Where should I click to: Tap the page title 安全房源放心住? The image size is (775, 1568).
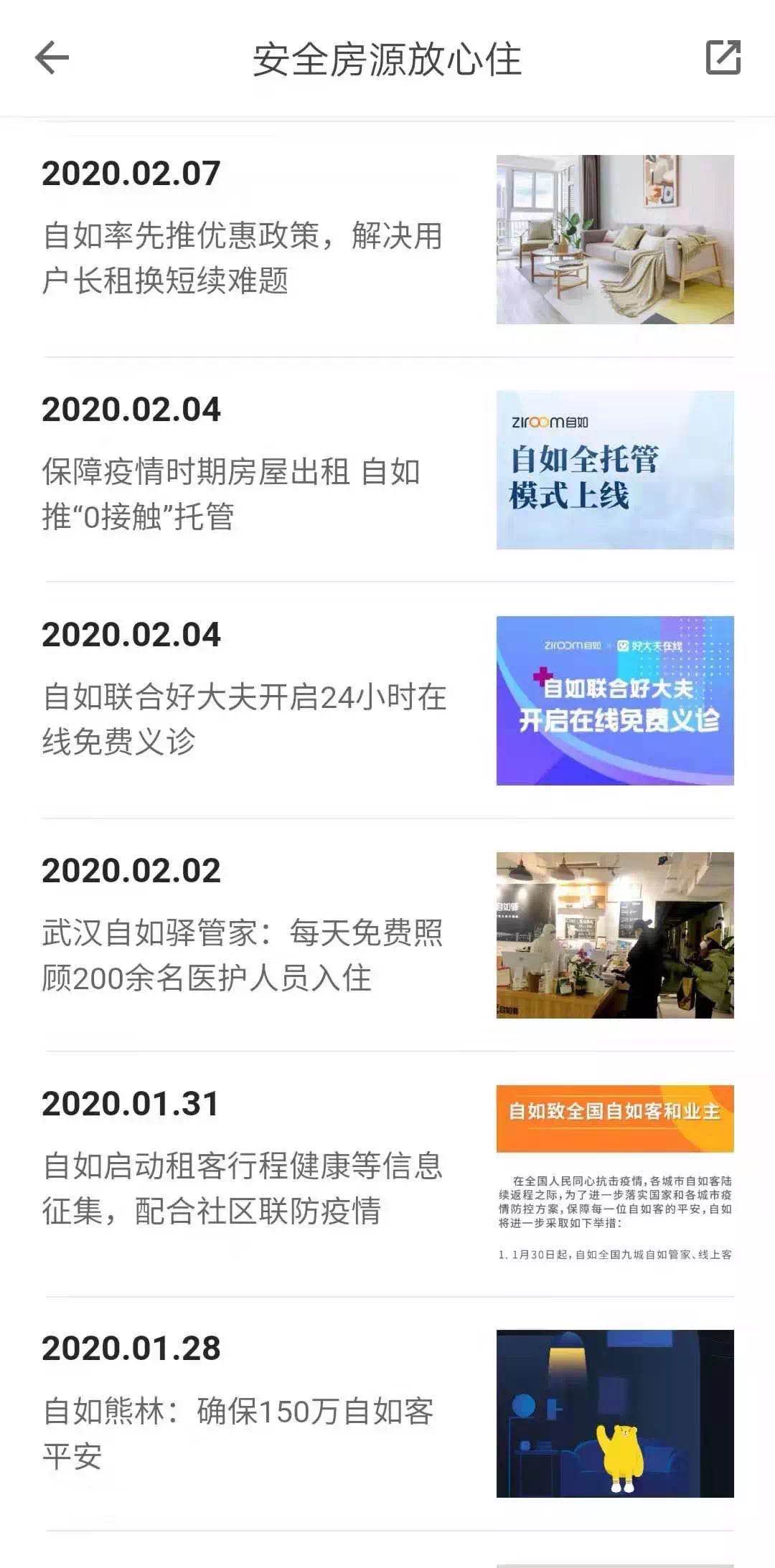(387, 59)
